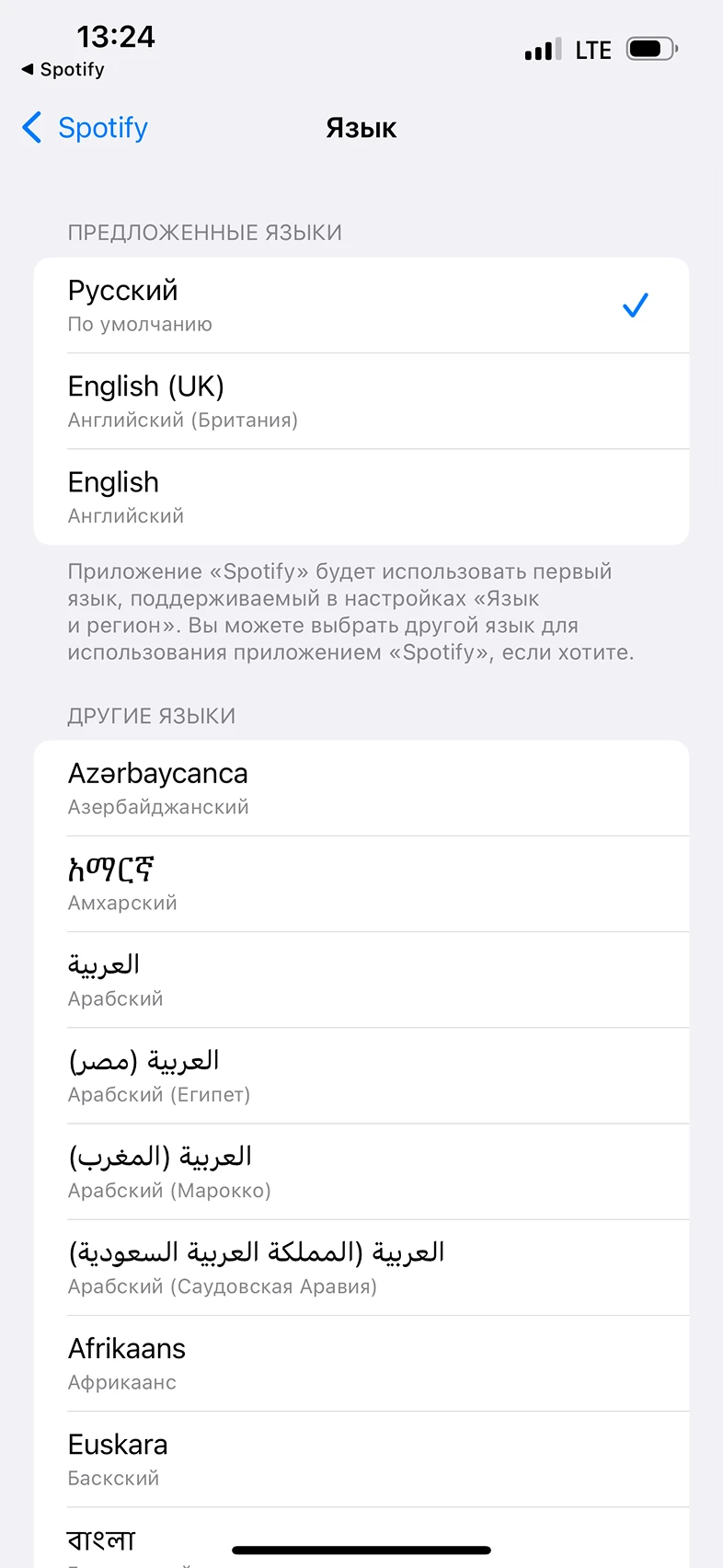Image resolution: width=723 pixels, height=1568 pixels.
Task: Select Русский as the app language
Action: 361,306
